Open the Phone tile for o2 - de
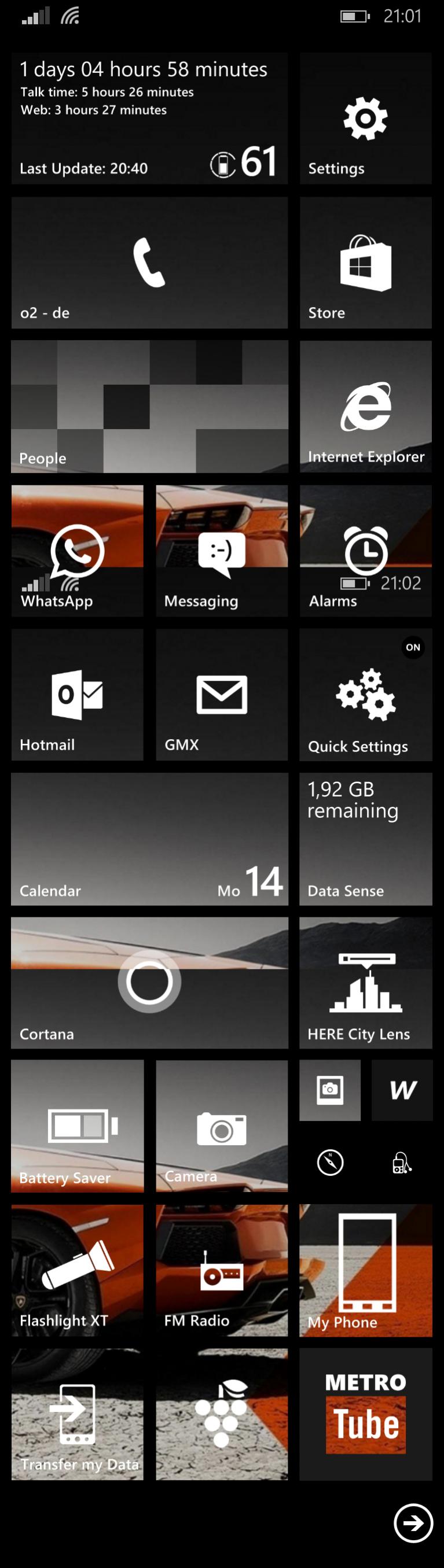Viewport: 444px width, 1568px height. tap(149, 263)
